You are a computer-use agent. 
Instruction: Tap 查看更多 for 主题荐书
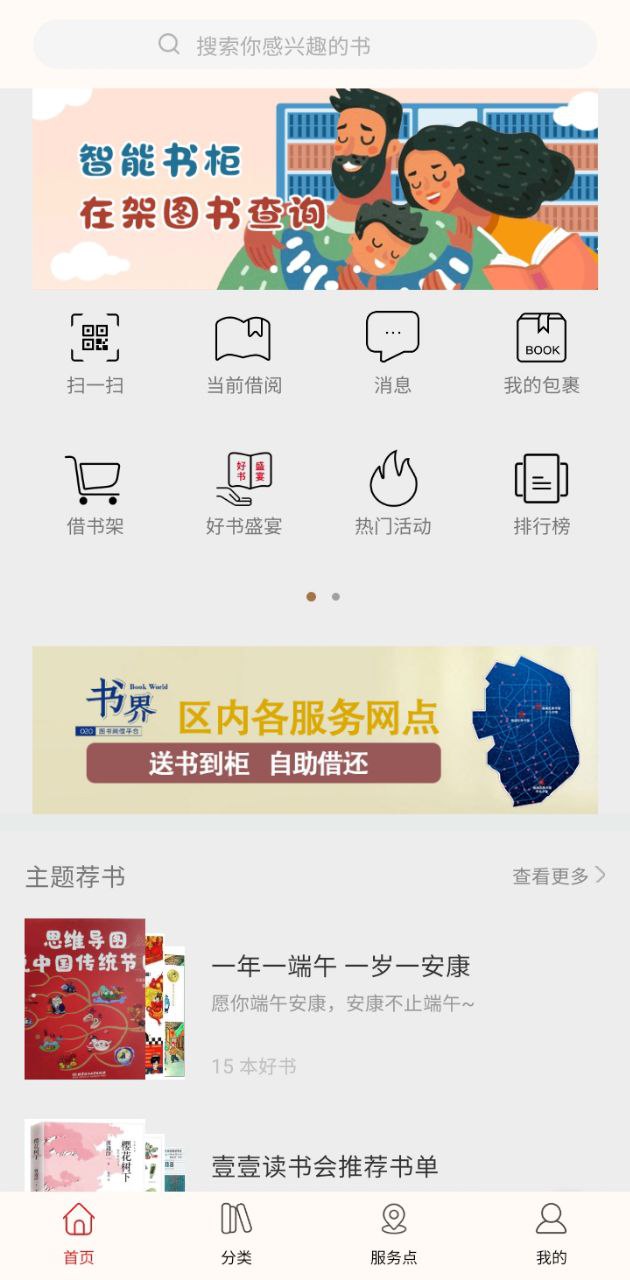[x=558, y=876]
